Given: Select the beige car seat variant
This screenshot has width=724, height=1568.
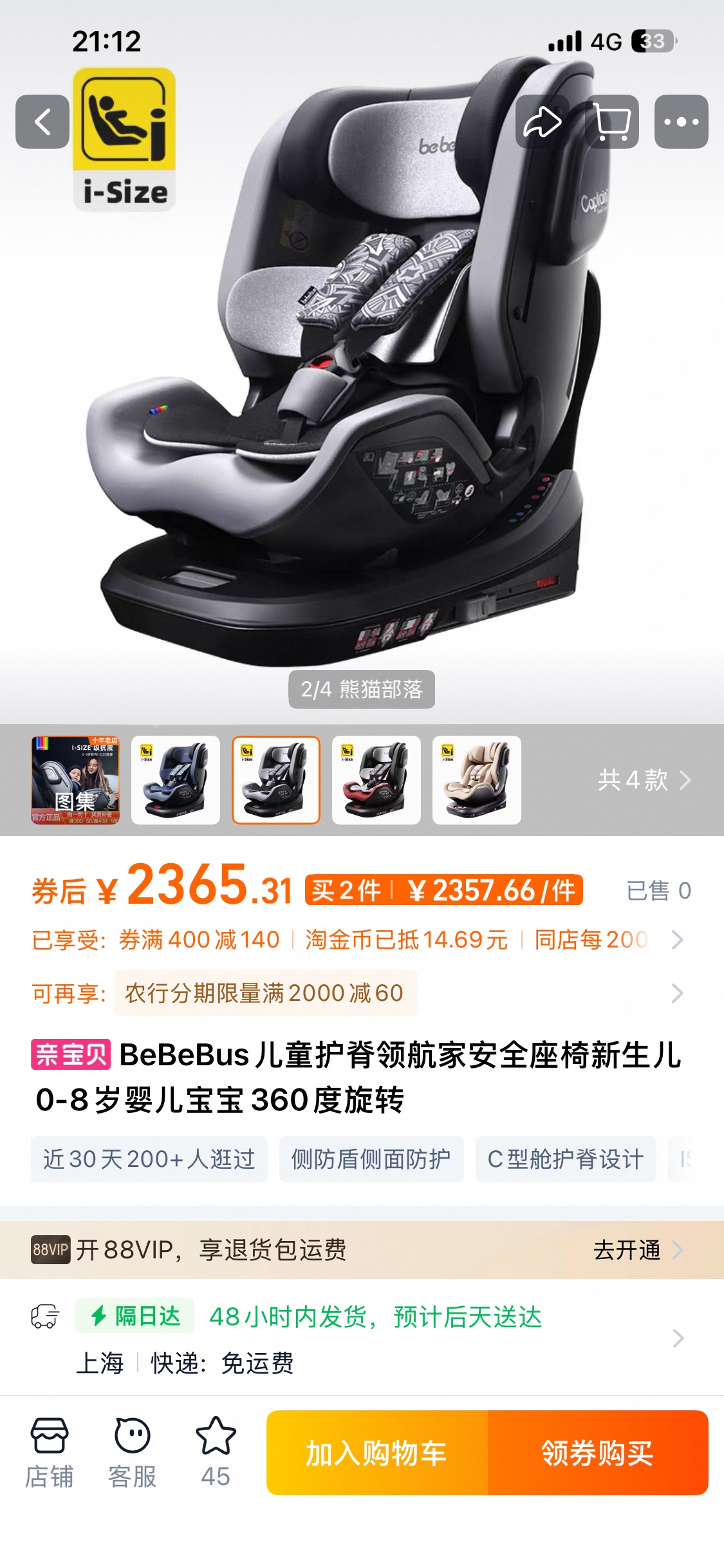Looking at the screenshot, I should click(477, 780).
